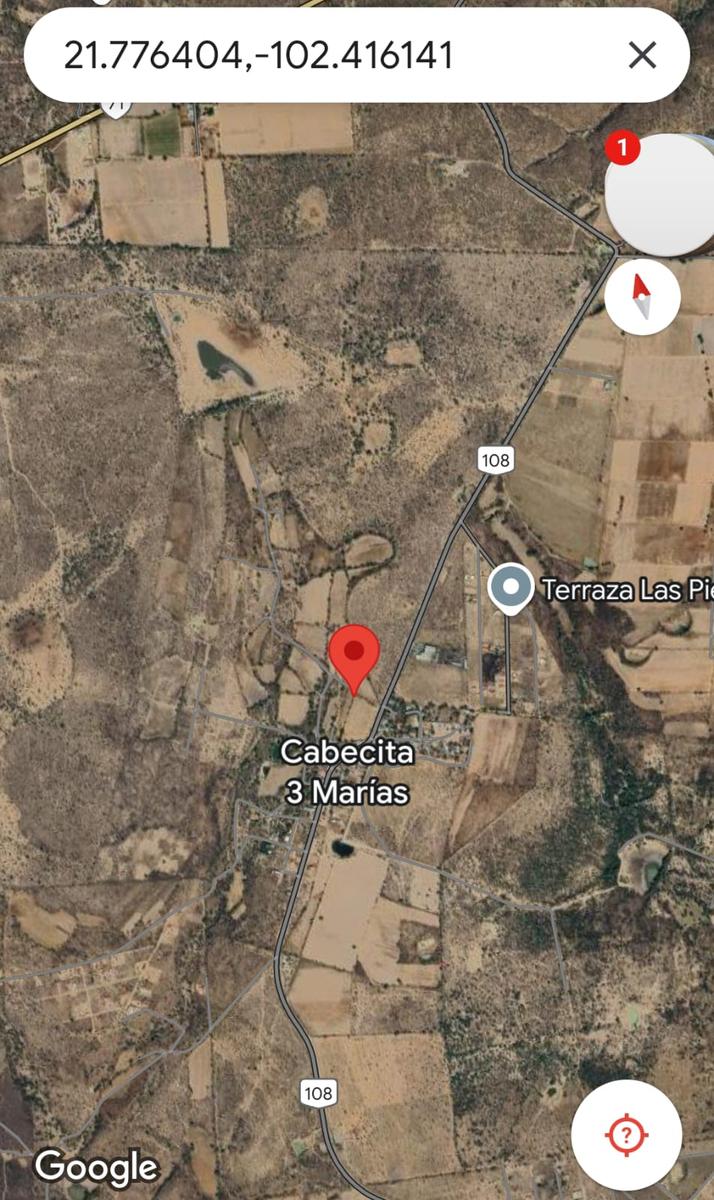The image size is (714, 1200).
Task: Clear the search with the X button
Action: pos(642,55)
